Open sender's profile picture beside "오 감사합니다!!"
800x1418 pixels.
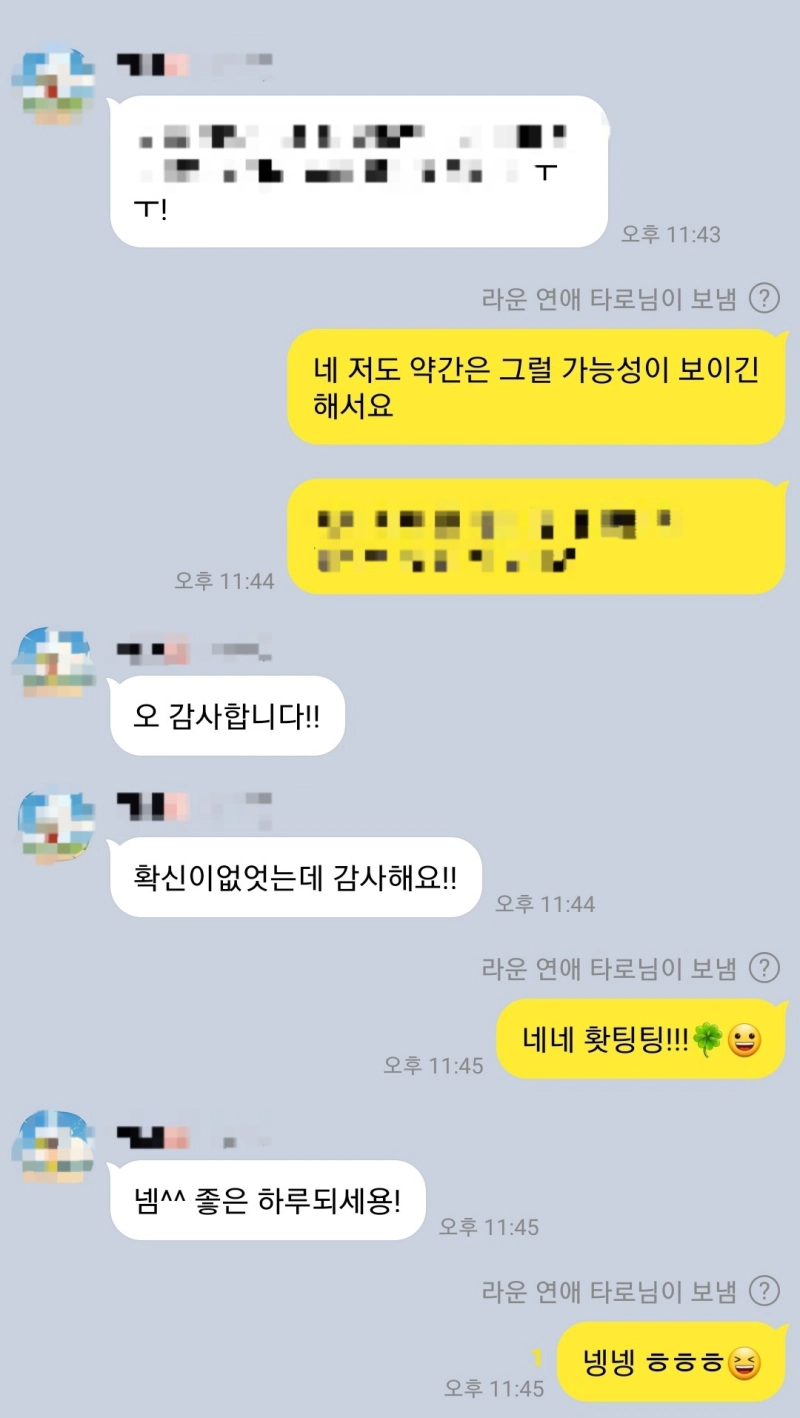53,662
